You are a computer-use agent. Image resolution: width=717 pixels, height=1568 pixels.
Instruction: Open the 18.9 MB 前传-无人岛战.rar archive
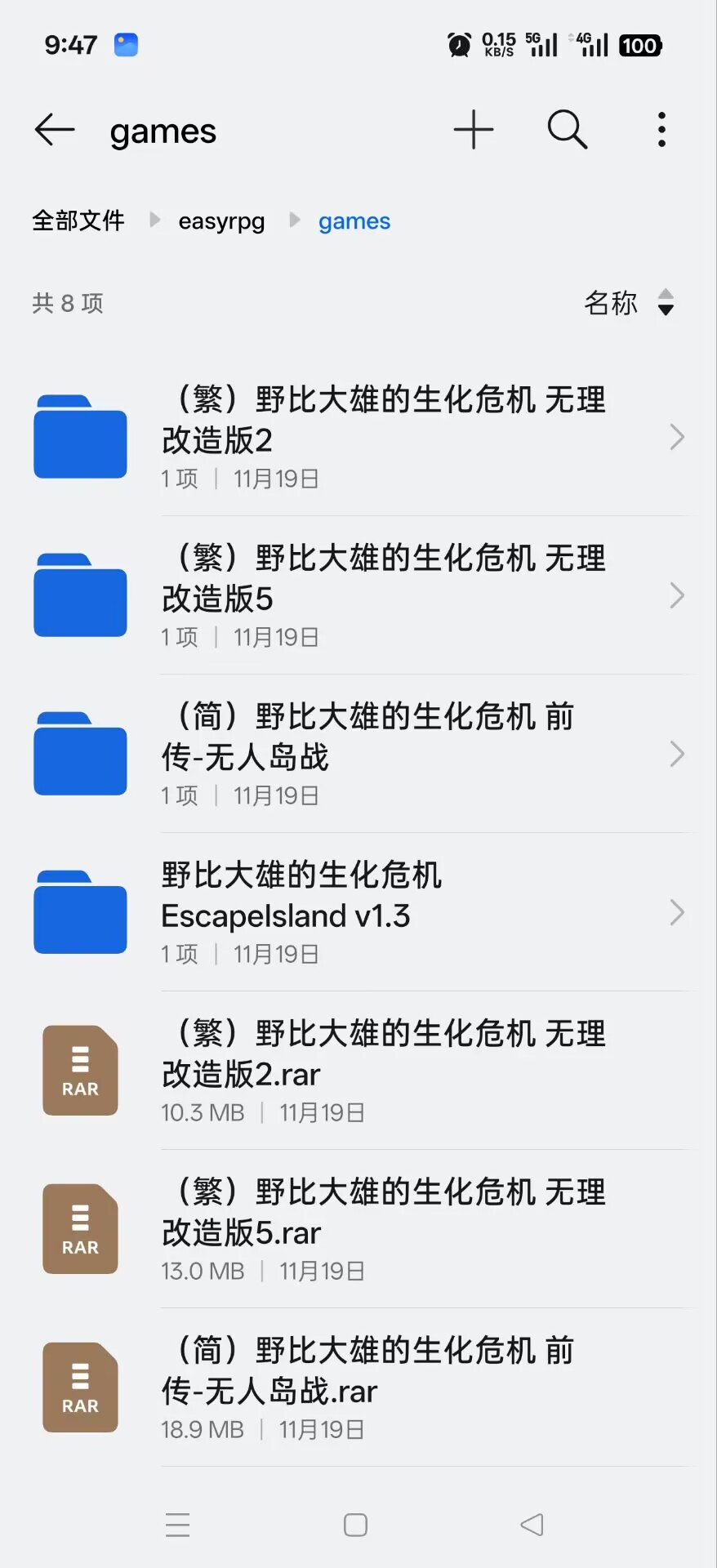point(384,1387)
